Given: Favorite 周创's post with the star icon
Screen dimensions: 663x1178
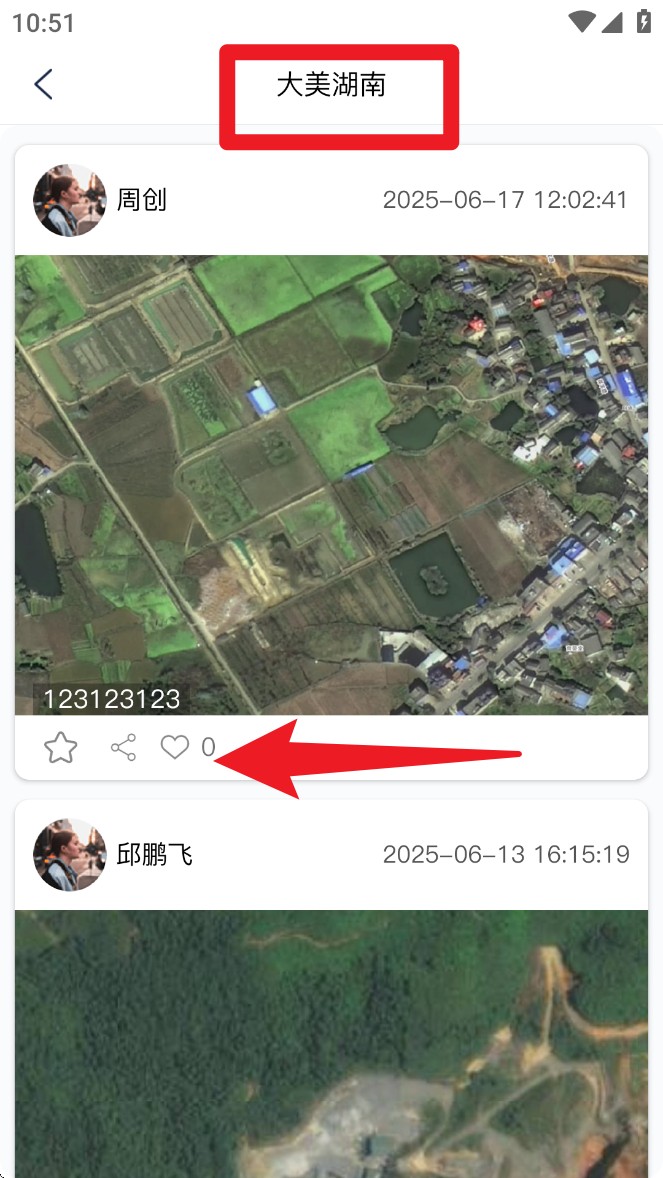Looking at the screenshot, I should coord(61,747).
